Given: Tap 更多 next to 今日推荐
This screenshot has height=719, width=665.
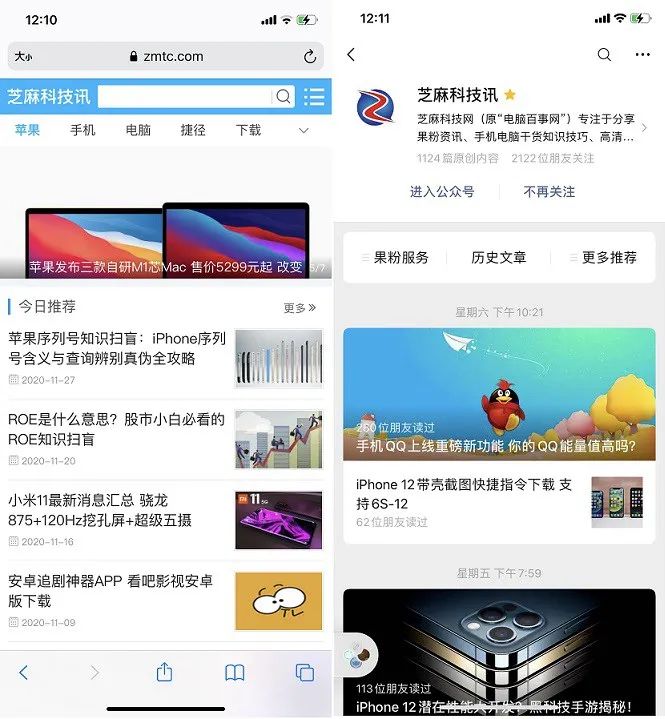Looking at the screenshot, I should (299, 308).
